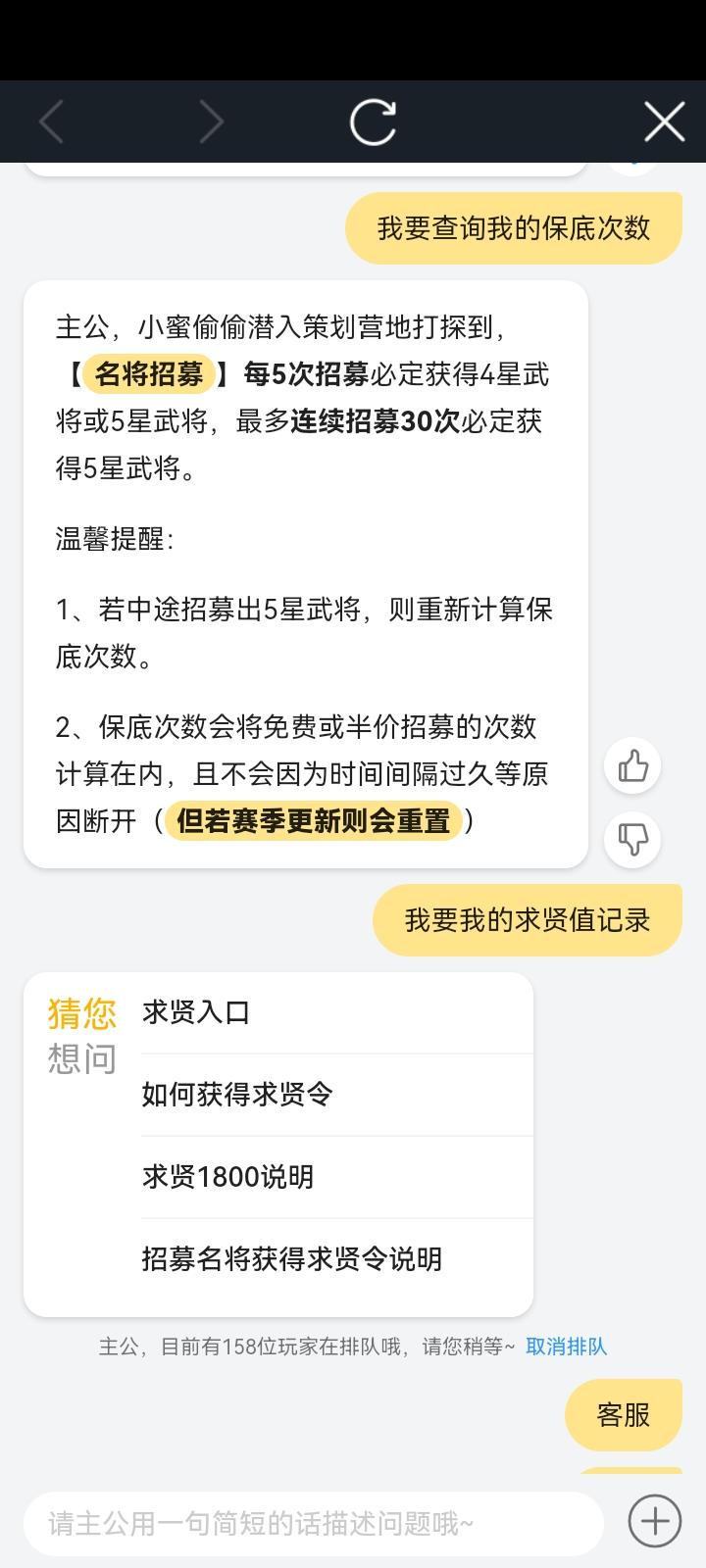Focus the message input field
The image size is (706, 1568).
click(x=314, y=1523)
